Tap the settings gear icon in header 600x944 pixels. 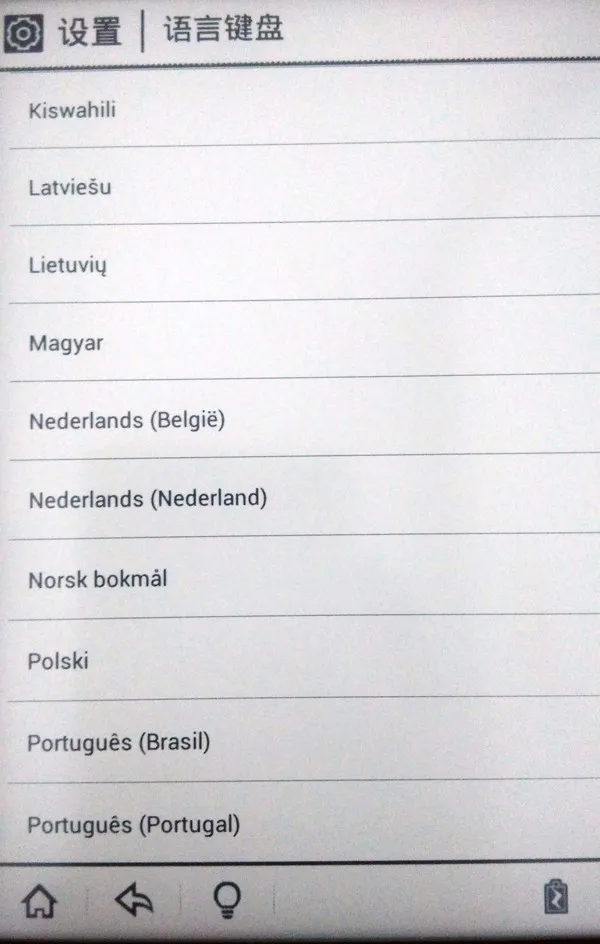(23, 33)
